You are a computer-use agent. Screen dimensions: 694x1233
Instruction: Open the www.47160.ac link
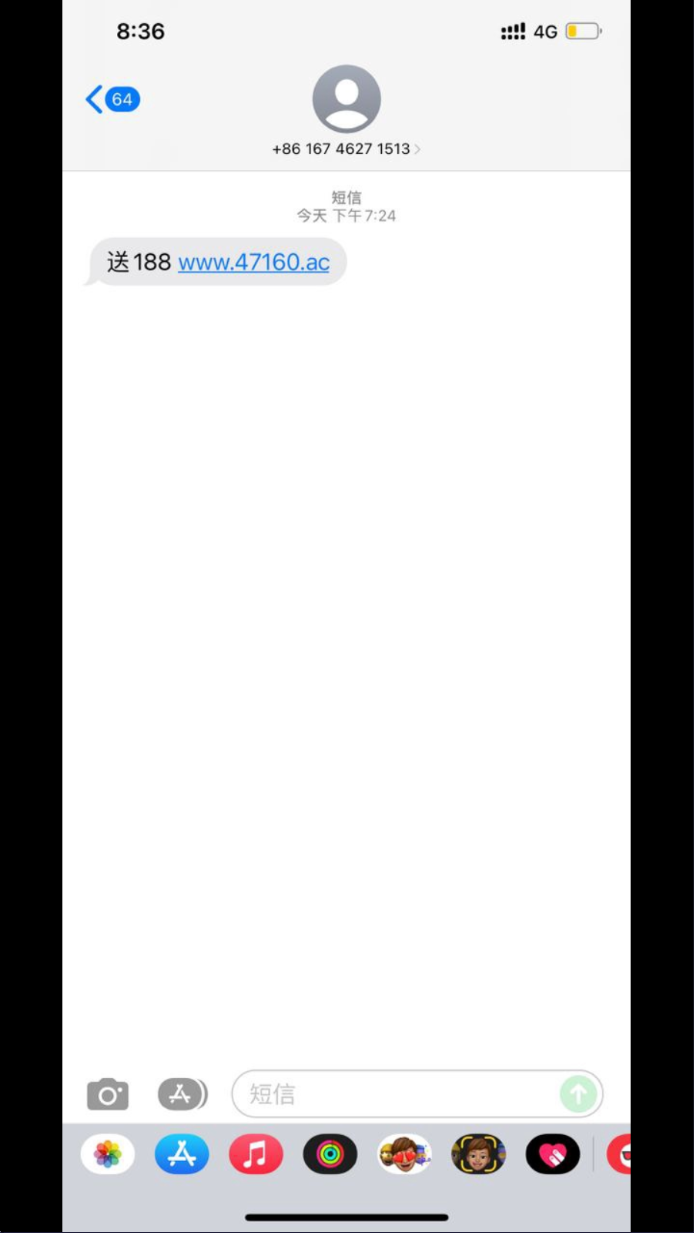tap(254, 262)
